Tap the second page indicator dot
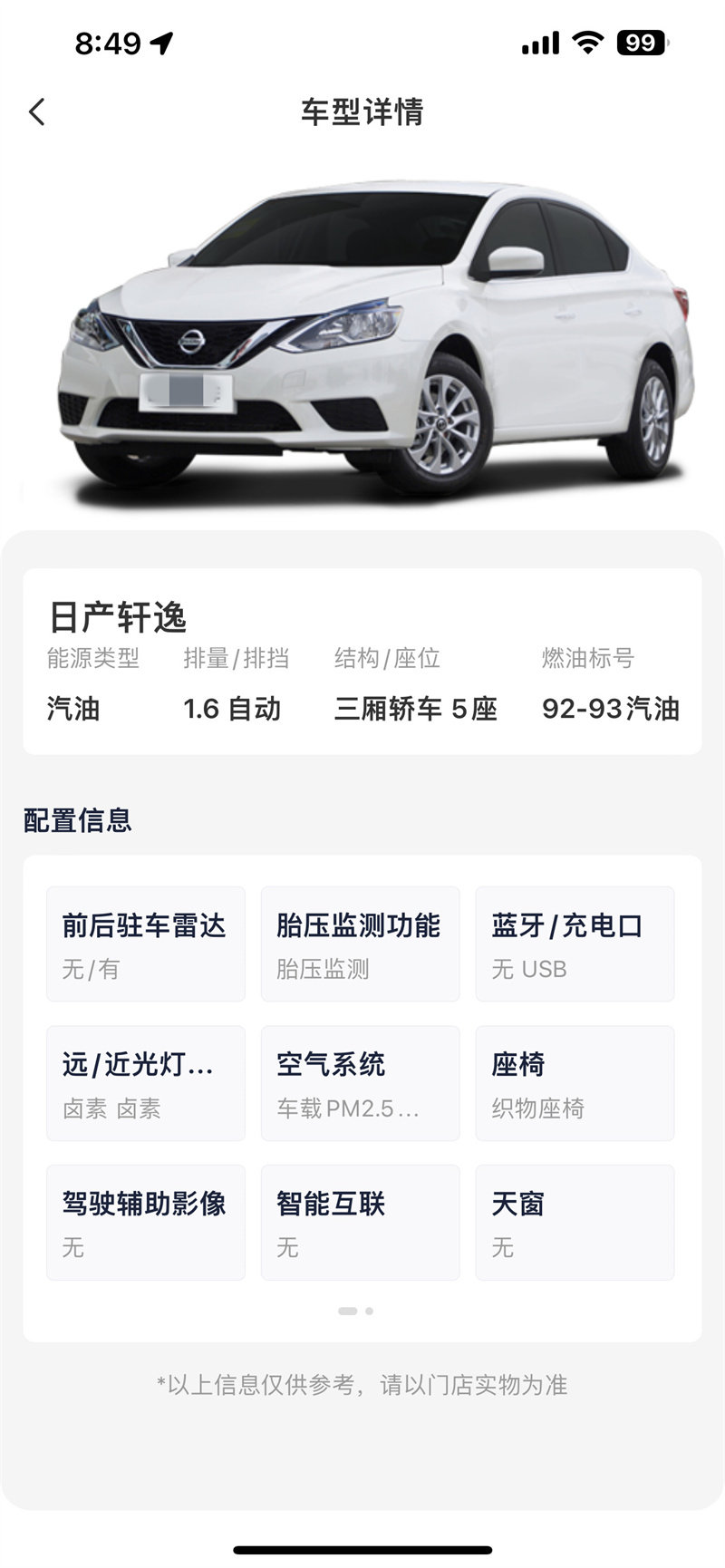Screen dimensions: 725x1568 click(369, 1309)
